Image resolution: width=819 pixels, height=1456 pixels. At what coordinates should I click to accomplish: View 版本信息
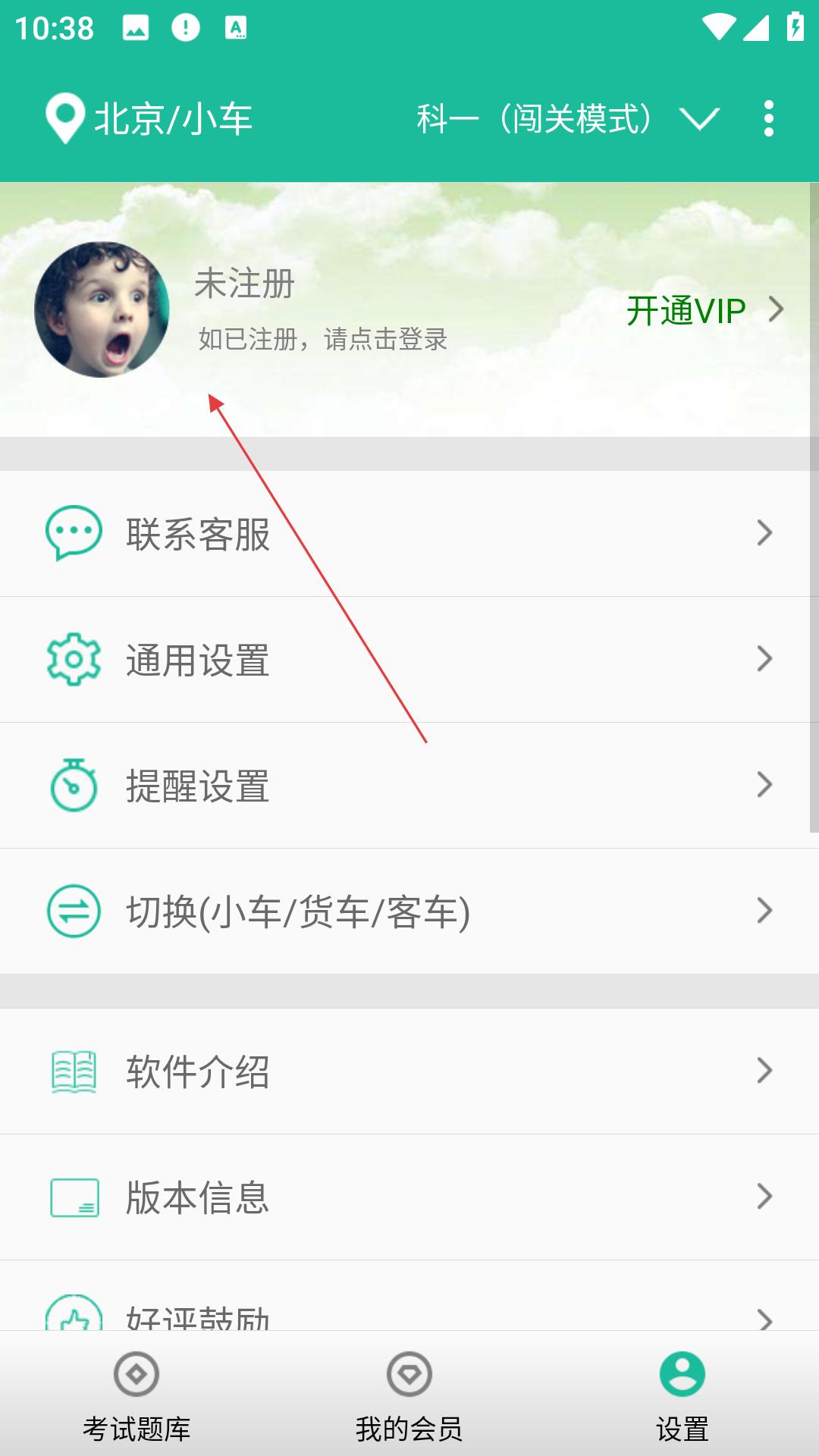point(409,1197)
